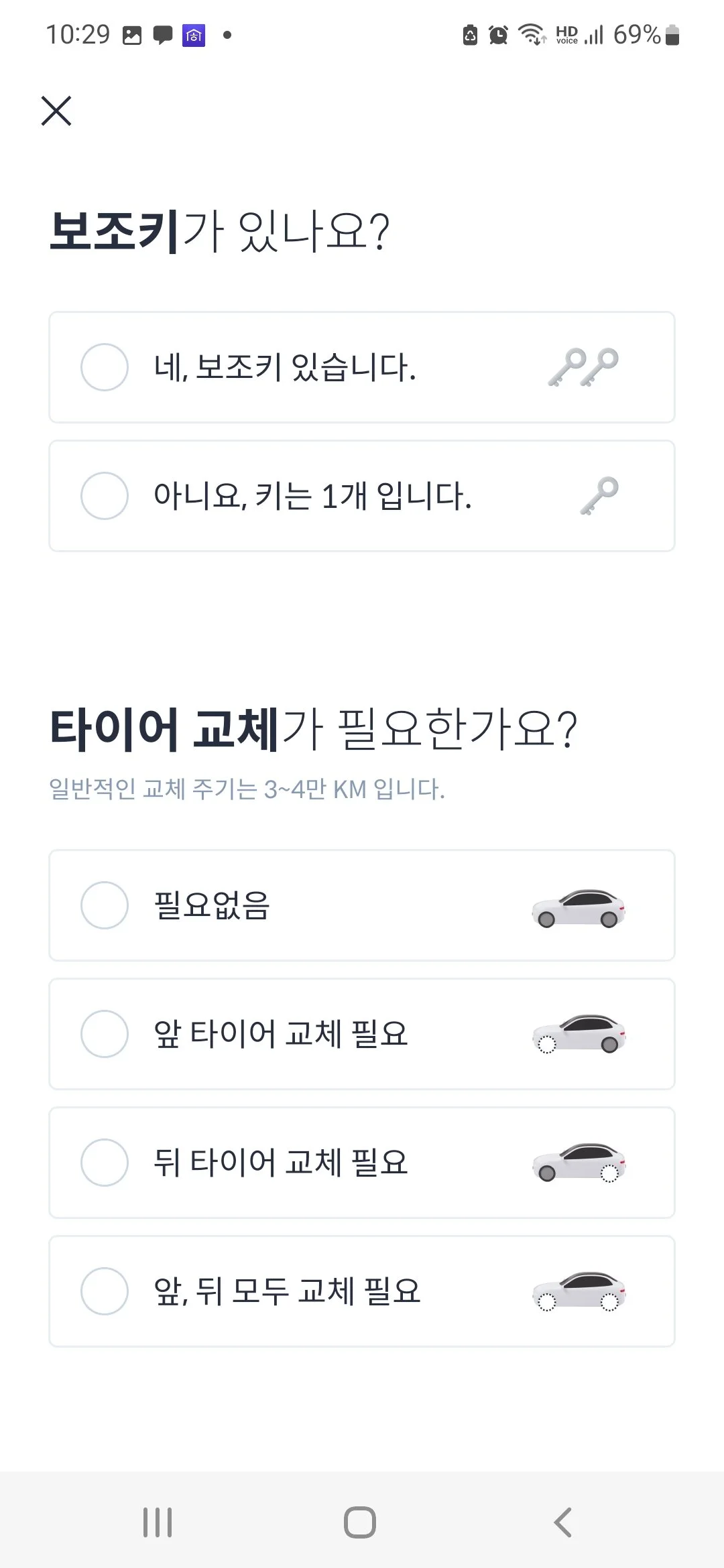The width and height of the screenshot is (724, 1568).
Task: Select 앞, 뒤 모두 교체 필요 option
Action: pos(105,1291)
